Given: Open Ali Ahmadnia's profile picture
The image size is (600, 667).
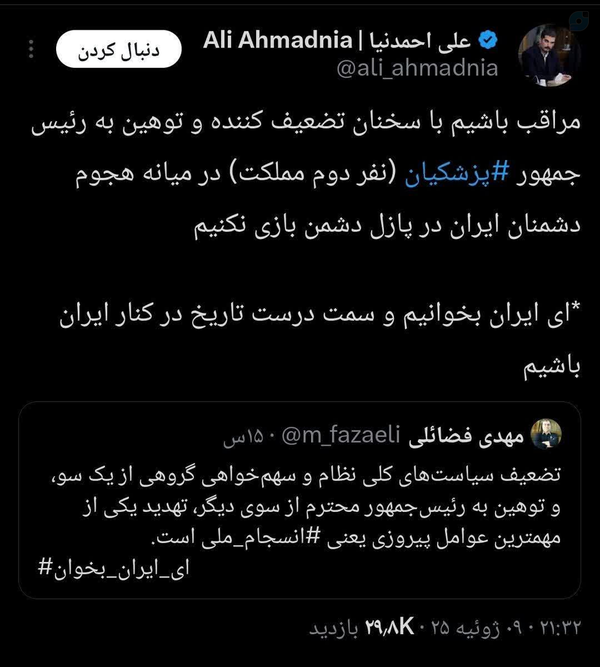Looking at the screenshot, I should click(550, 53).
